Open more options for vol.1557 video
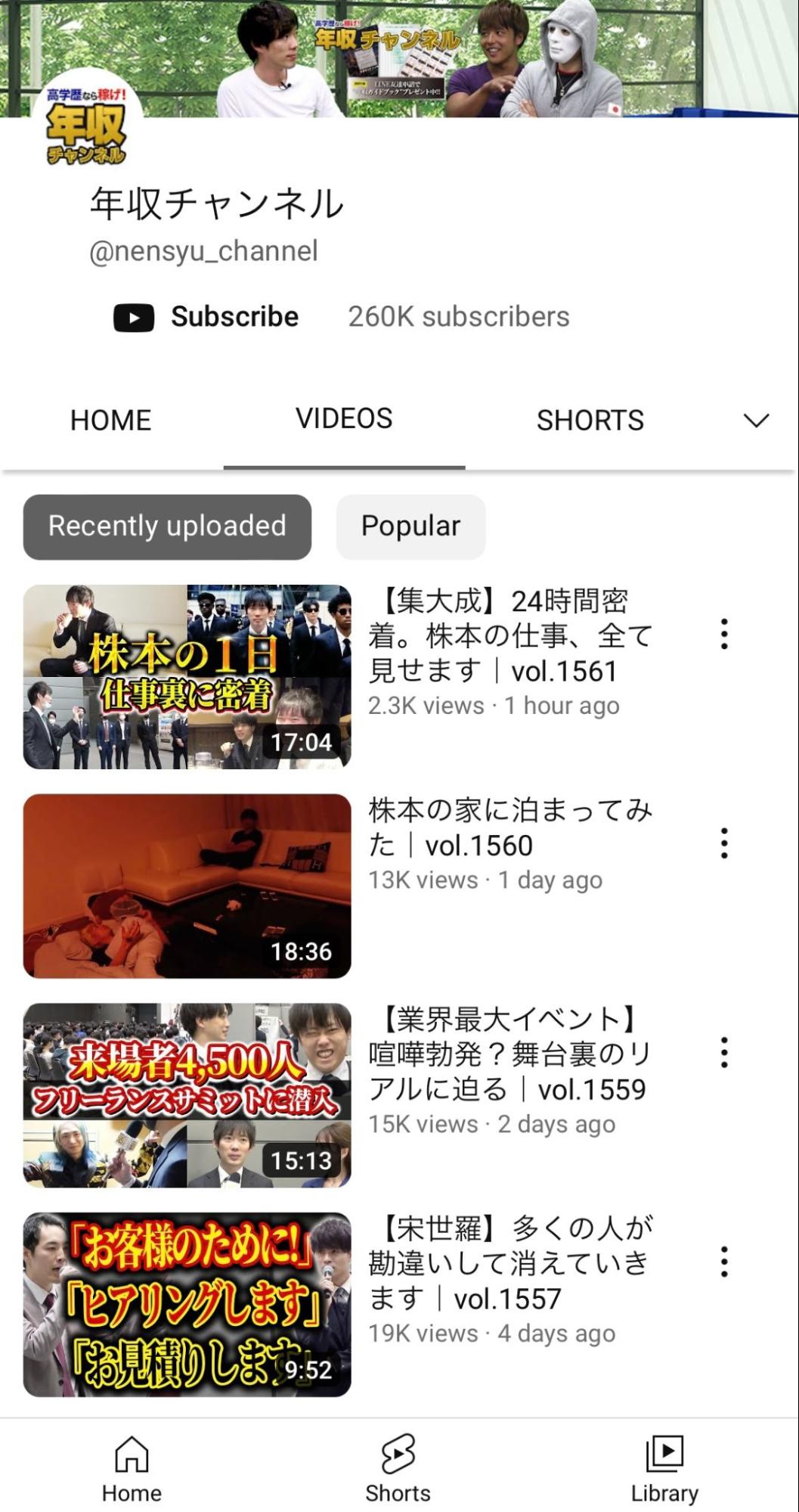 (724, 1262)
